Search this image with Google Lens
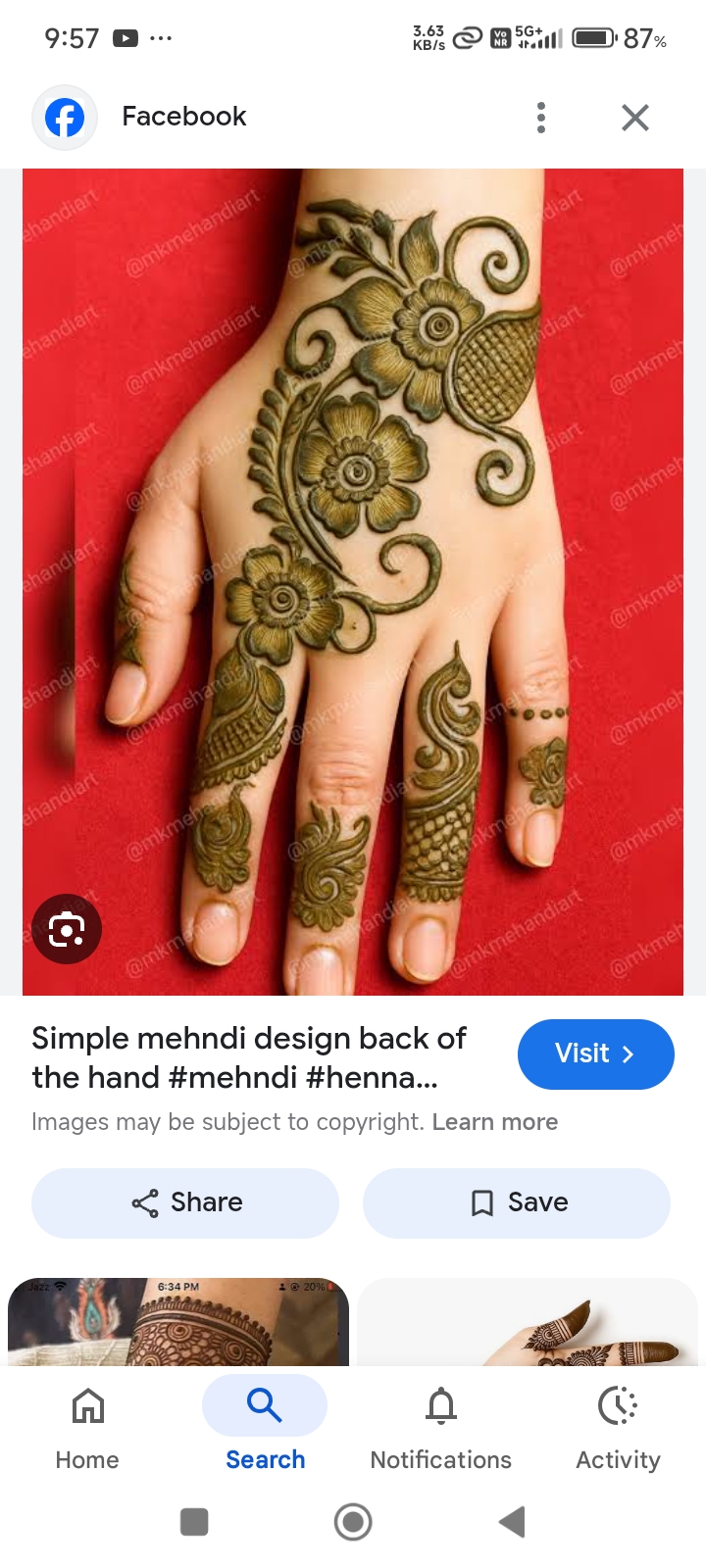Image resolution: width=706 pixels, height=1568 pixels. [67, 929]
